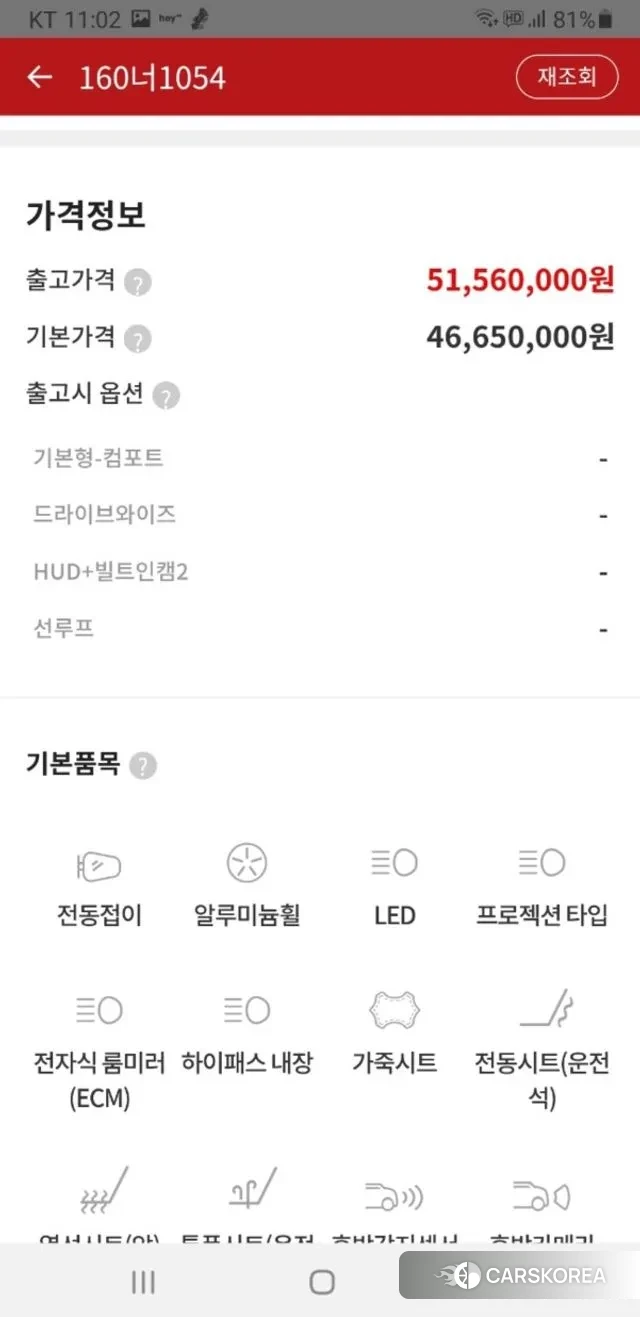
Task: Go to the system home screen
Action: point(321,1283)
